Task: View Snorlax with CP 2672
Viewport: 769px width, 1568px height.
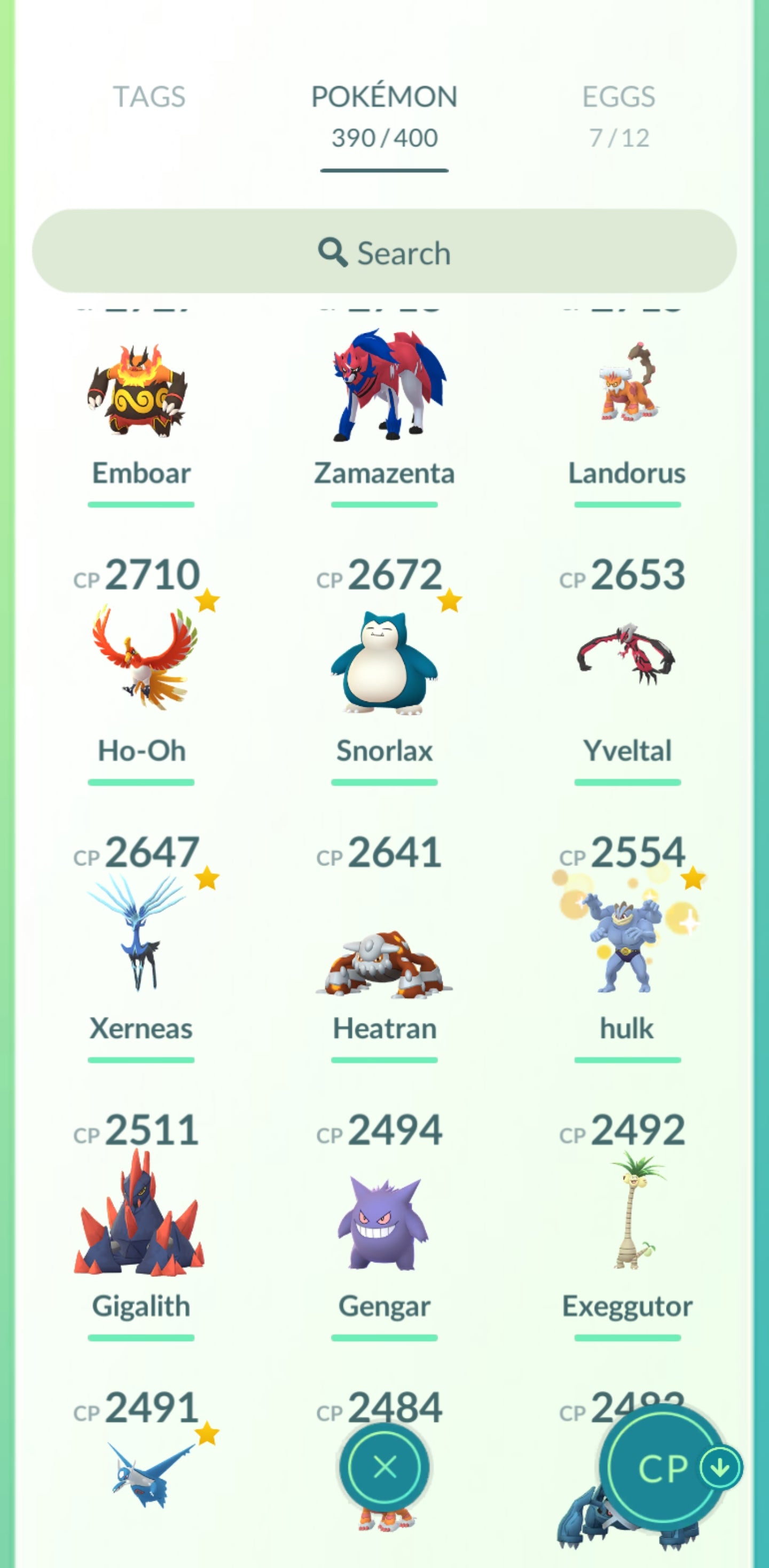Action: (384, 664)
